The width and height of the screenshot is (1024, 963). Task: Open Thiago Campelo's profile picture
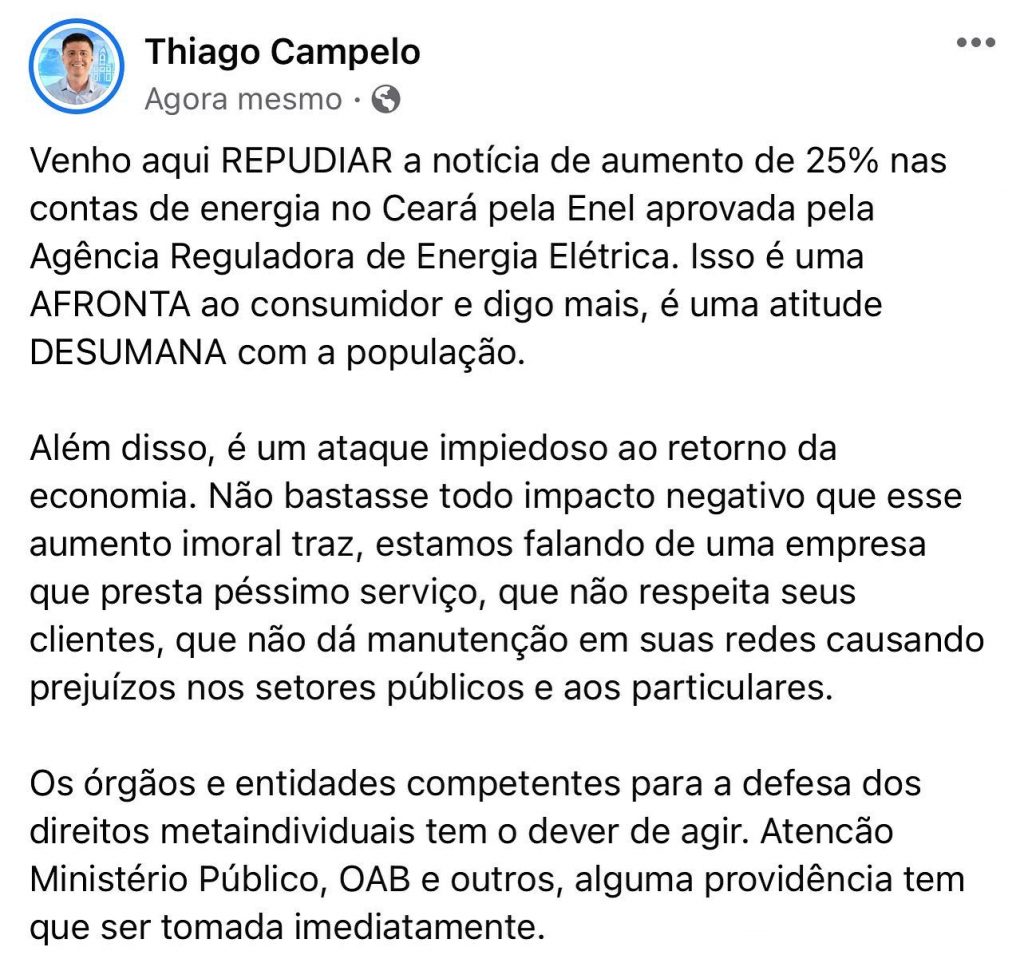click(77, 66)
